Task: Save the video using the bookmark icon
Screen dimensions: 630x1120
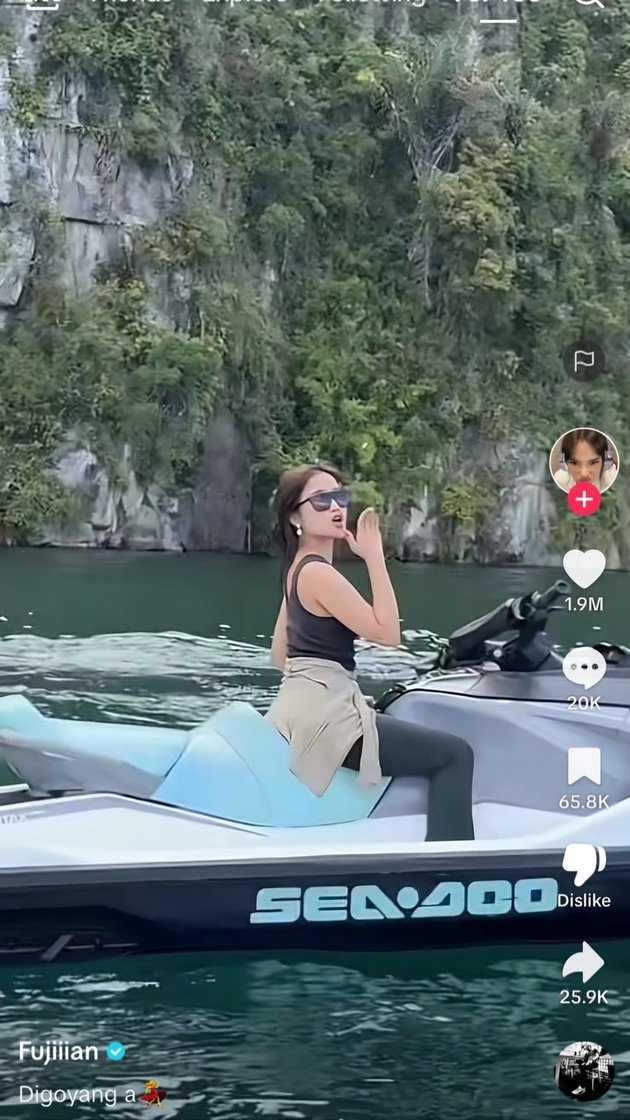Action: [584, 766]
